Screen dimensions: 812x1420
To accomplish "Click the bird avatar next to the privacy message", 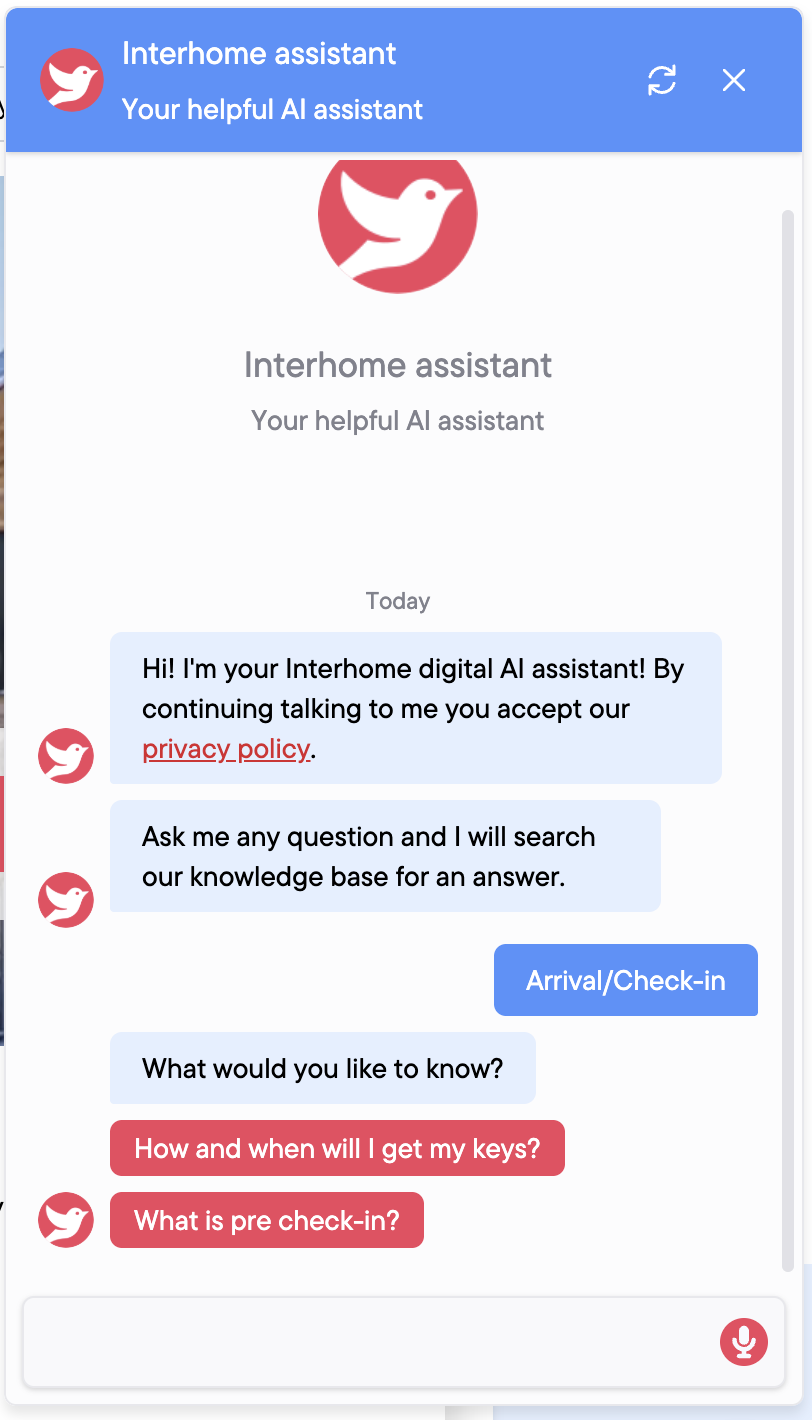I will [65, 756].
